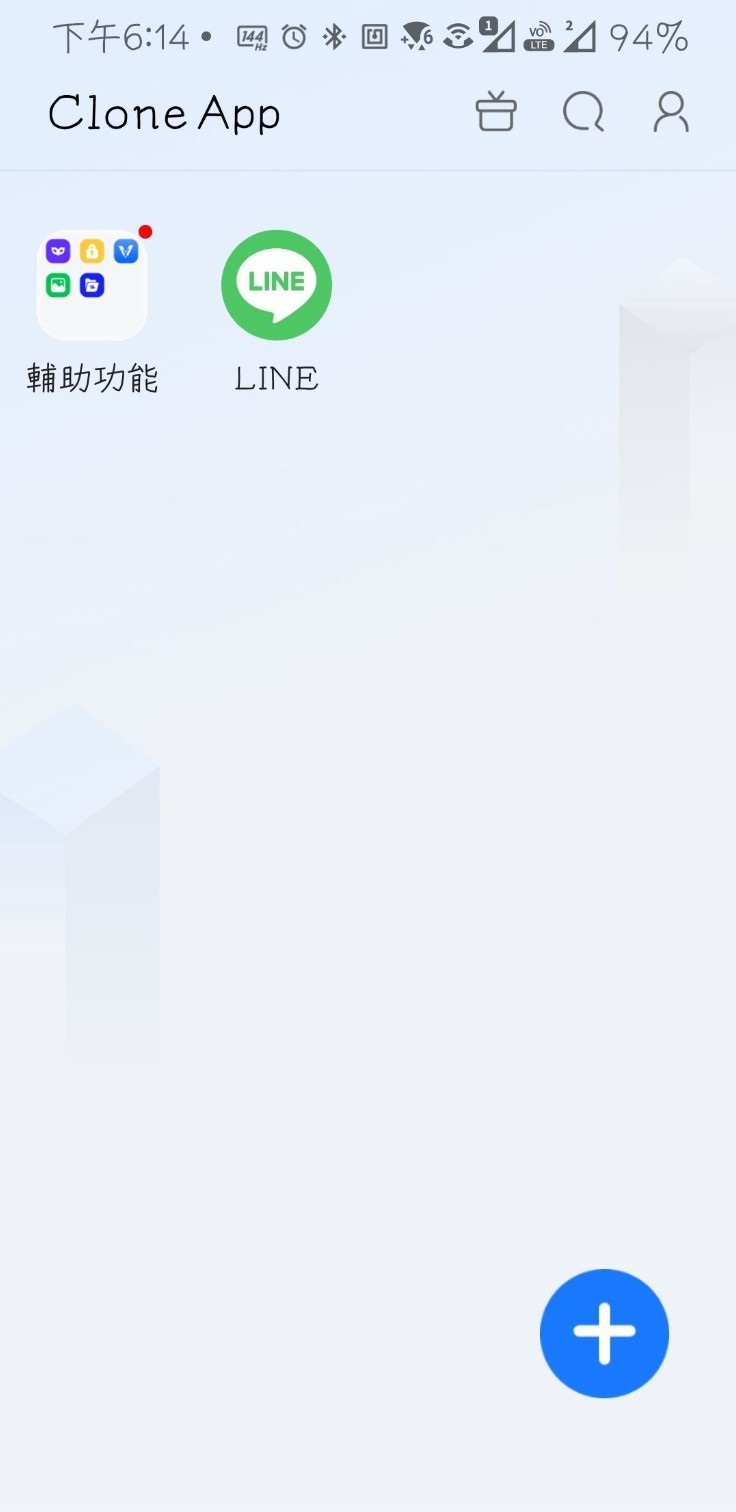
Task: Tap the LINE green speech bubble thumbnail
Action: [276, 283]
